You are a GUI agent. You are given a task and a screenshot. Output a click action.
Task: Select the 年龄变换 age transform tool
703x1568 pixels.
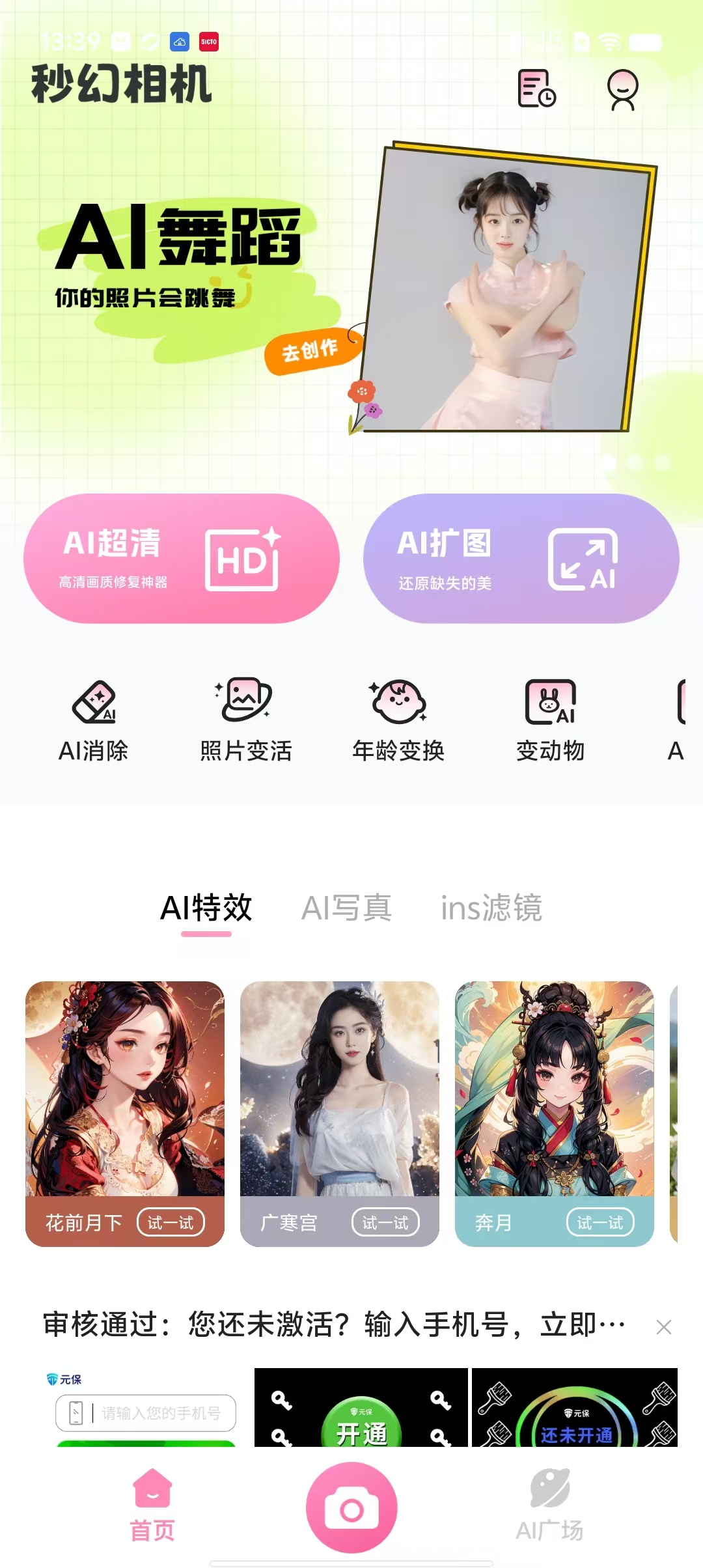398,720
